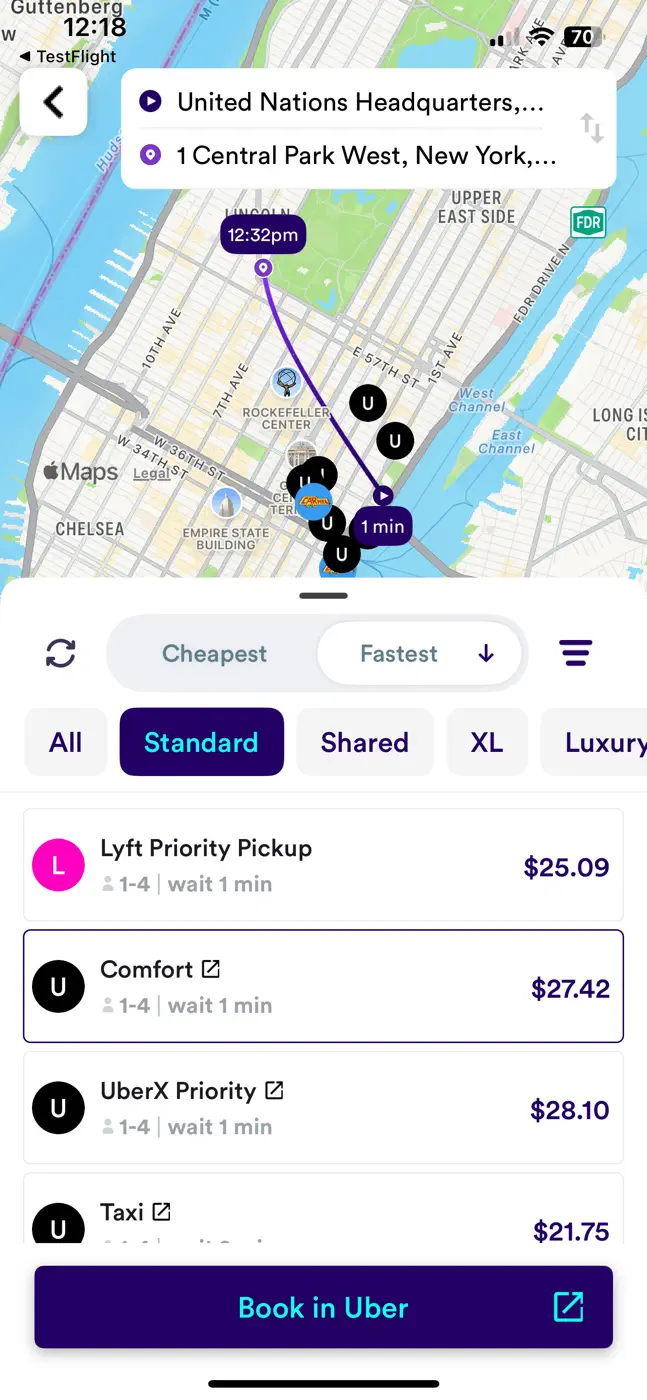Choose the Uber Comfort ride option
The width and height of the screenshot is (647, 1400).
(x=323, y=987)
